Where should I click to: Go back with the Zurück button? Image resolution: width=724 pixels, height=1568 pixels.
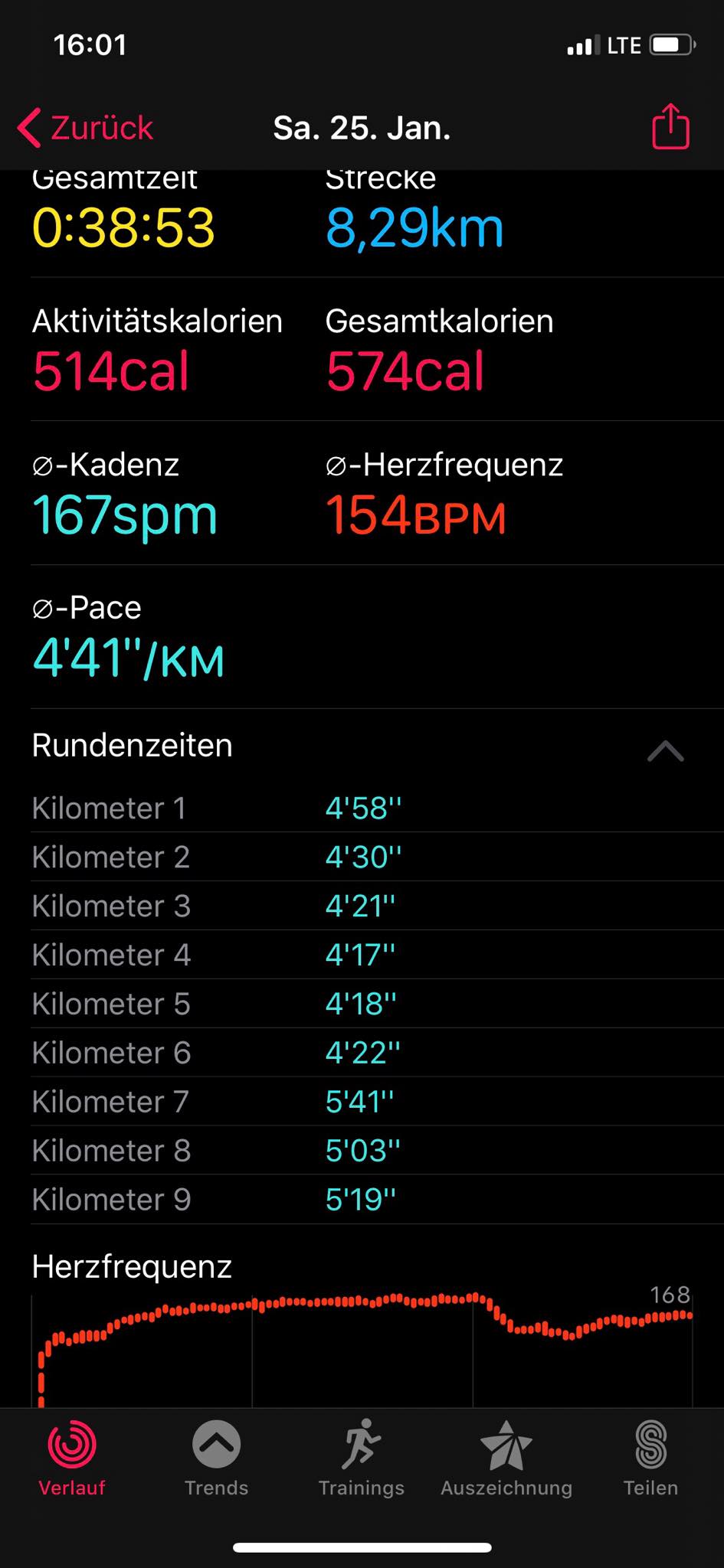point(86,127)
